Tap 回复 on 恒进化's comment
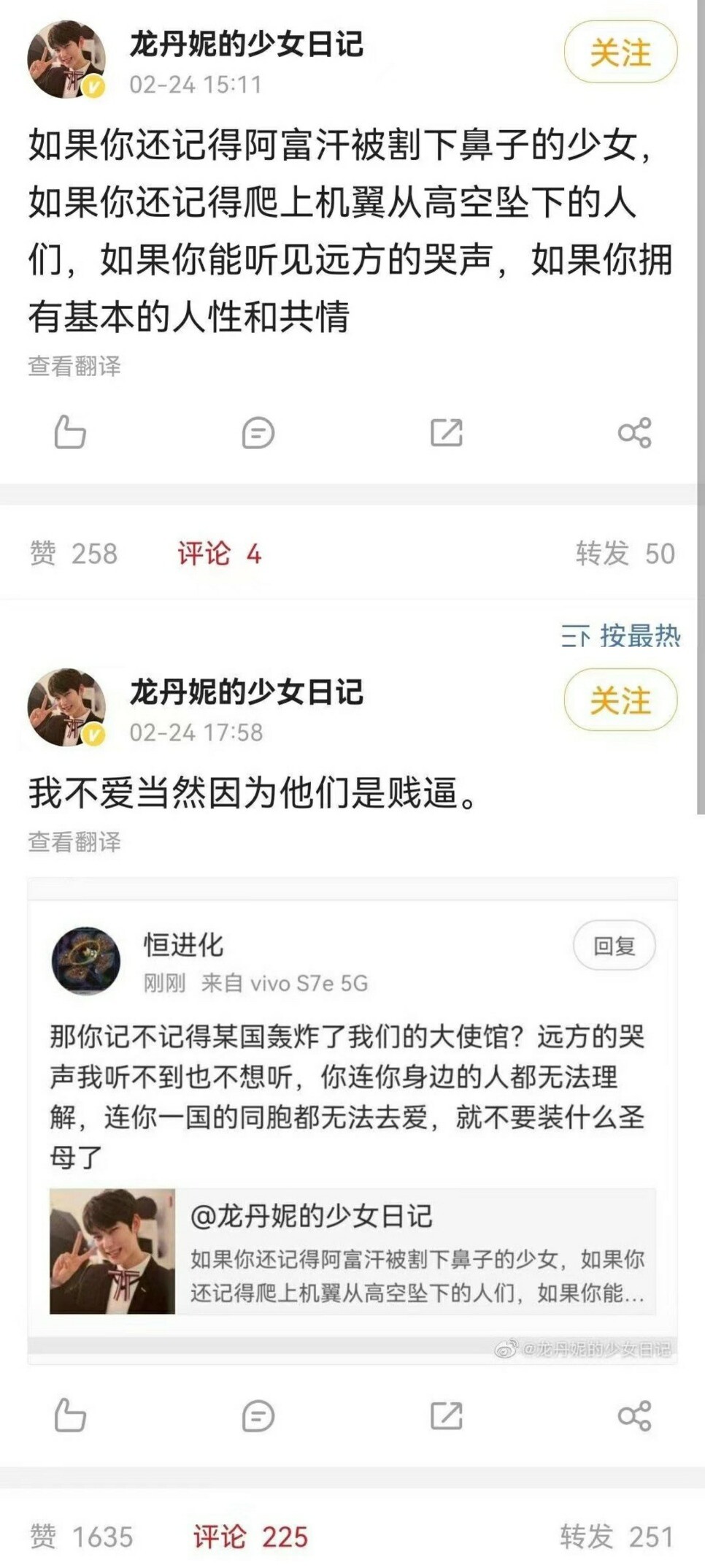Image resolution: width=705 pixels, height=1568 pixels. click(614, 946)
